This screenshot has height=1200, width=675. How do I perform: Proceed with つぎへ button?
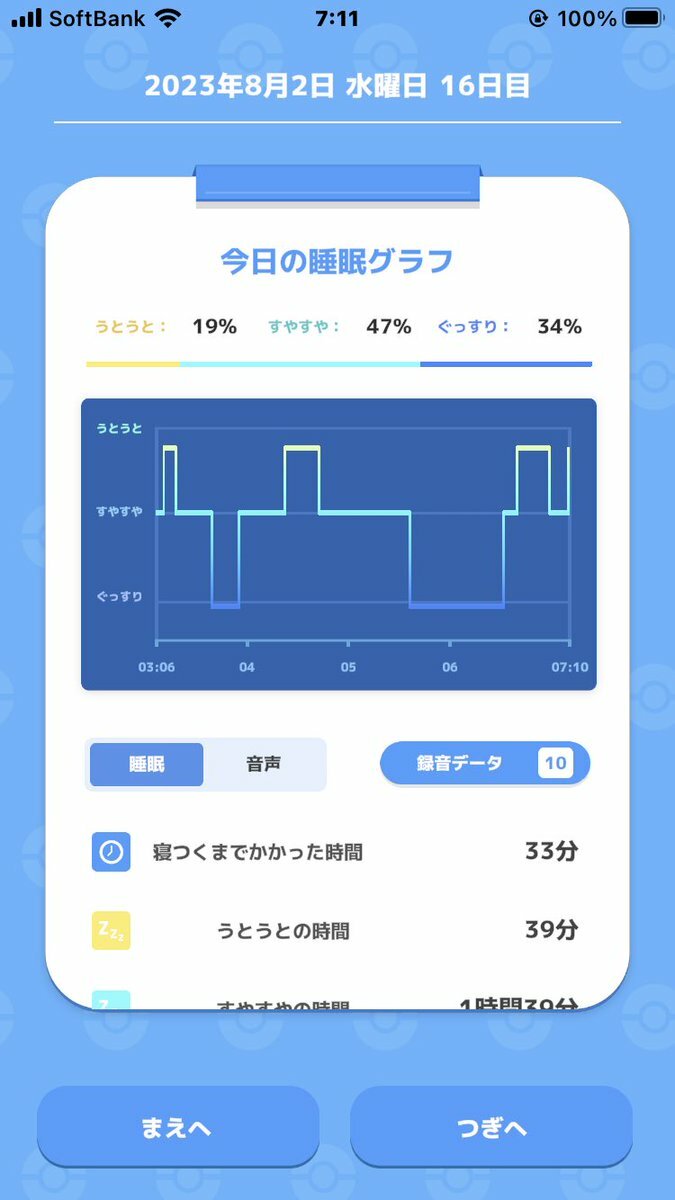coord(491,1128)
